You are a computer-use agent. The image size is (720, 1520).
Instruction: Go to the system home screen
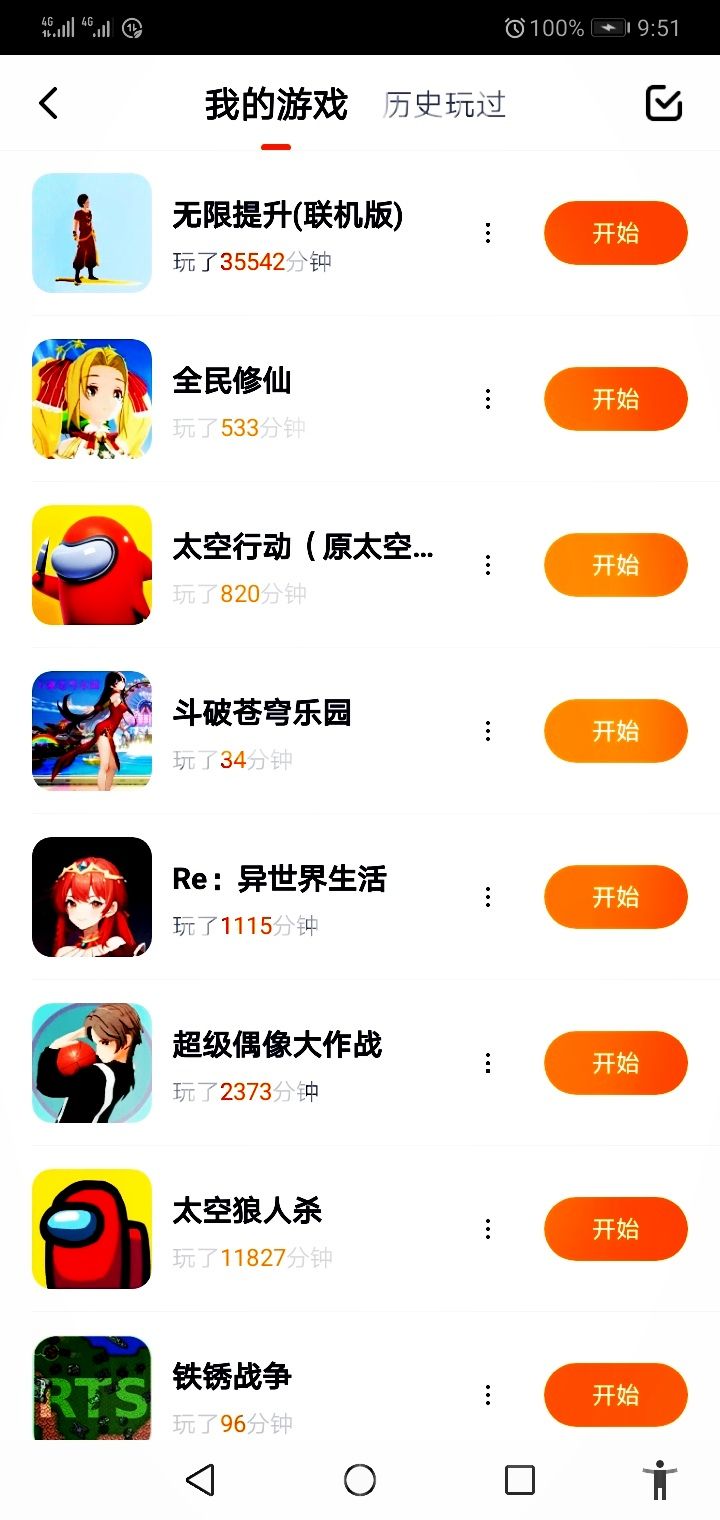[x=360, y=1480]
